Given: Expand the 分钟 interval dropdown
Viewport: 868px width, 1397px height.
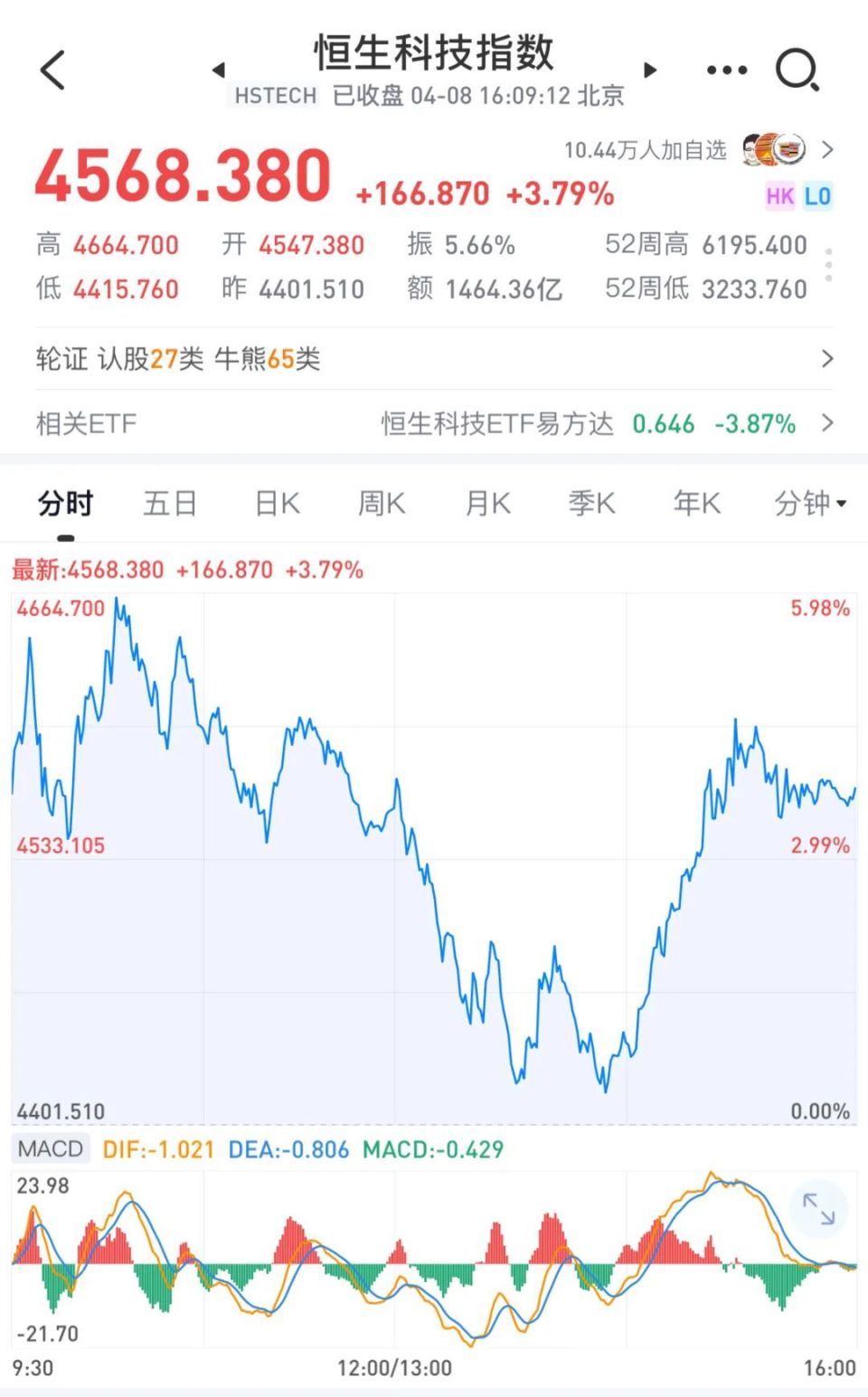Looking at the screenshot, I should tap(809, 503).
